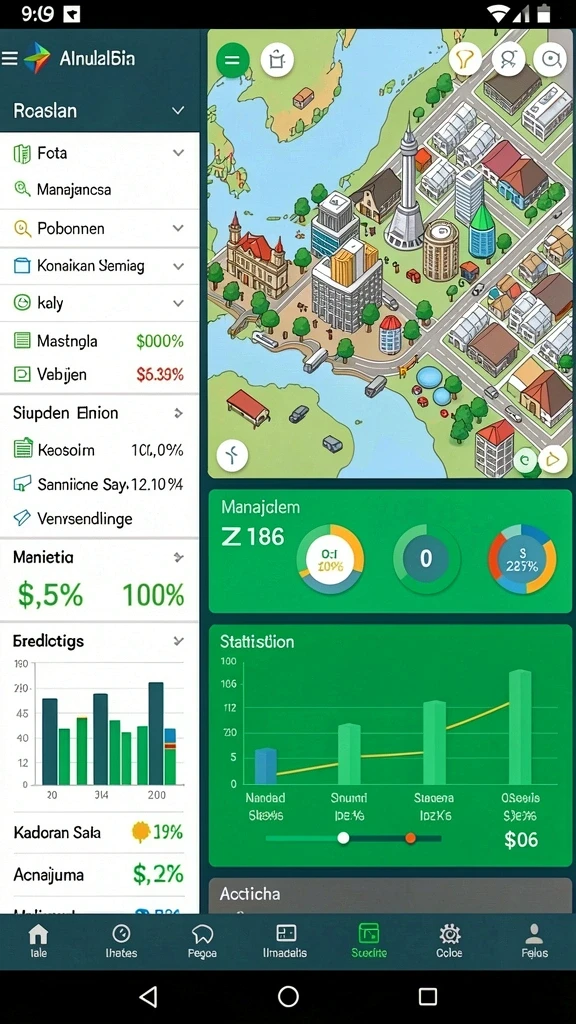Open the Manajancsa row
Image resolution: width=576 pixels, height=1024 pixels.
(99, 190)
